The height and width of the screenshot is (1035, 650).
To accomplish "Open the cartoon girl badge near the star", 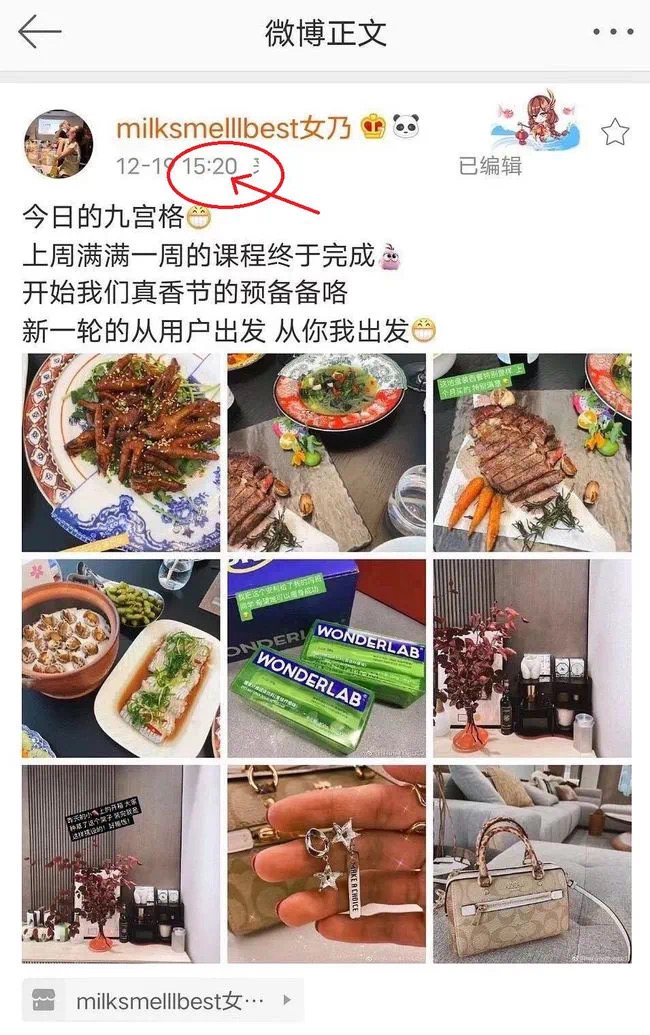I will pyautogui.click(x=538, y=122).
